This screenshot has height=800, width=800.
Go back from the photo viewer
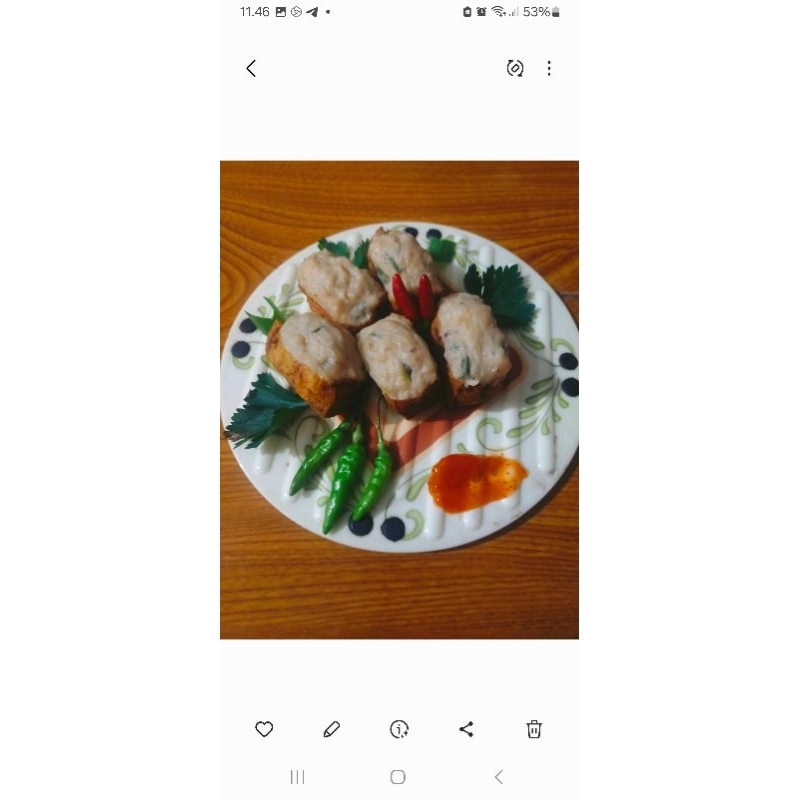251,68
